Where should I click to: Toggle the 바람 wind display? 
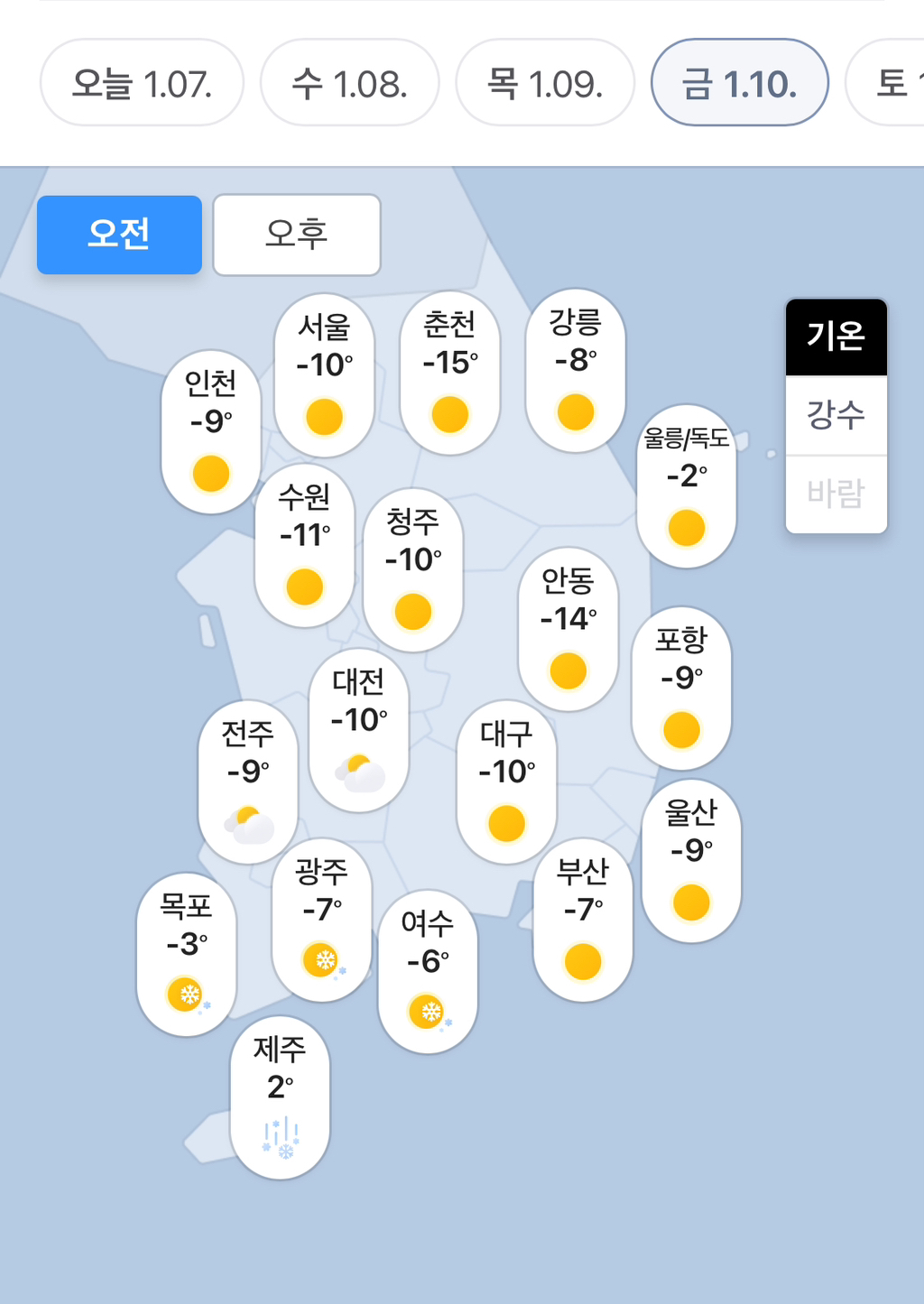(x=836, y=491)
